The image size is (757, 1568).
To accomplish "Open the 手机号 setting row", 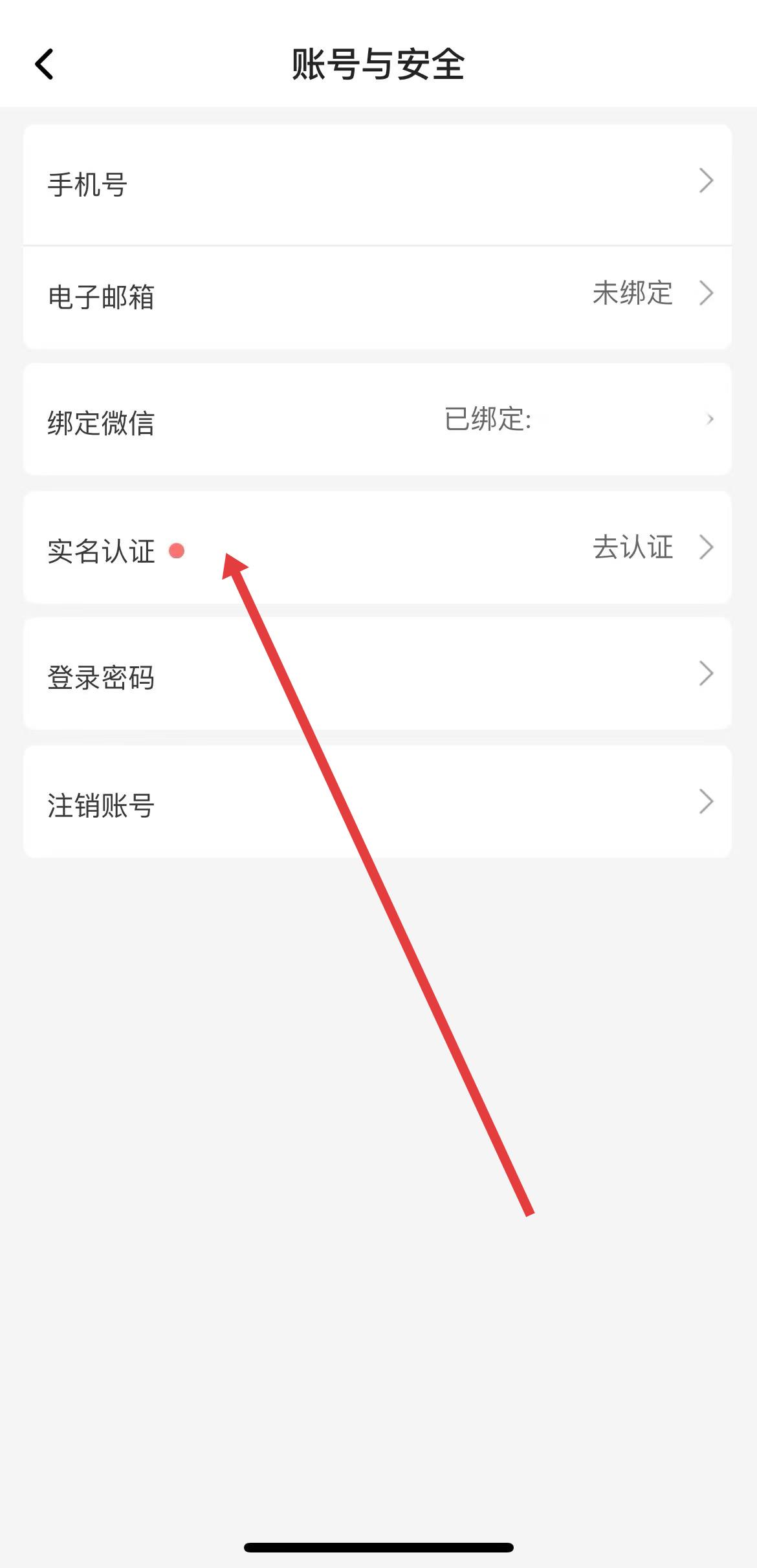I will tap(377, 185).
